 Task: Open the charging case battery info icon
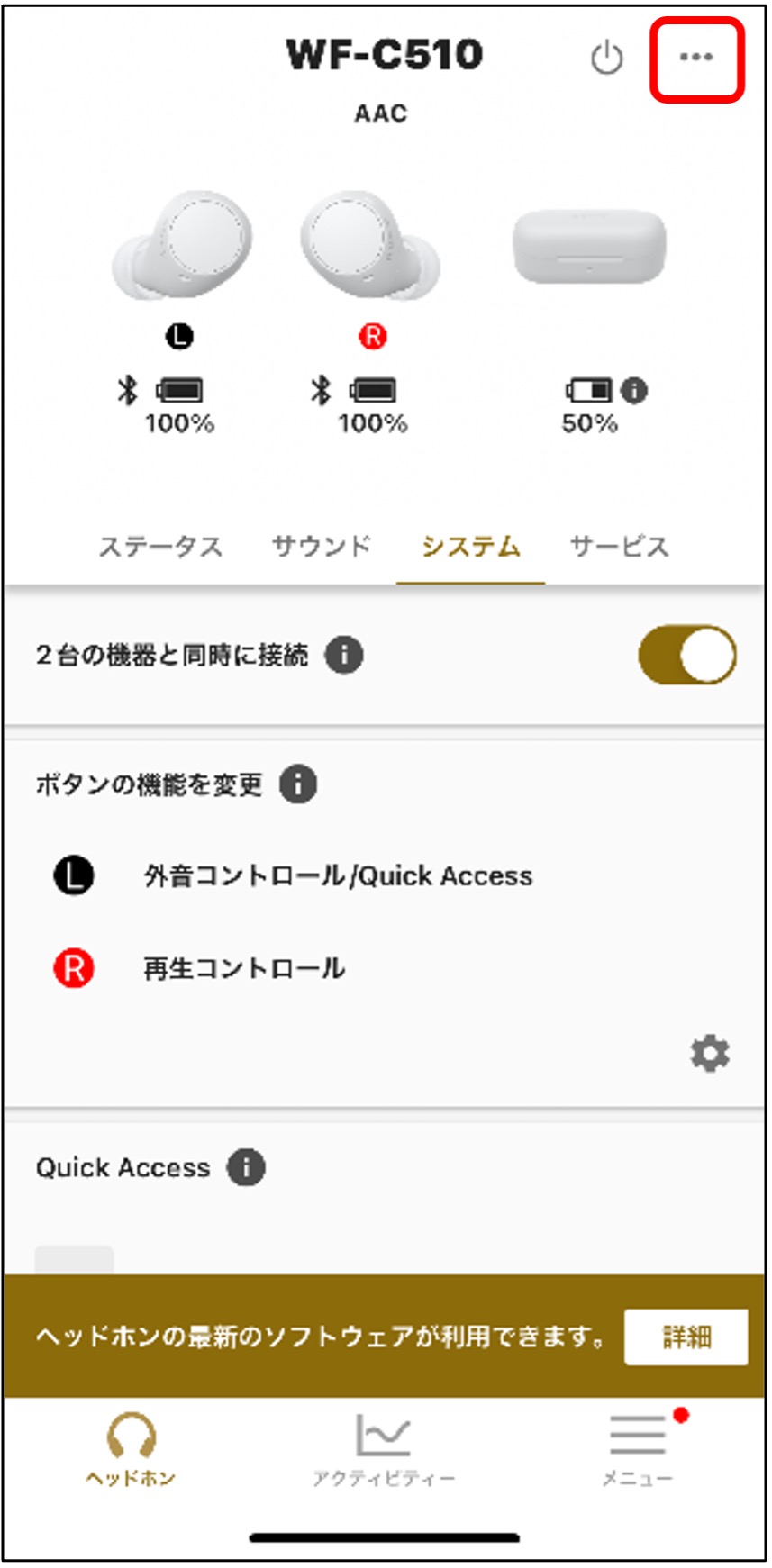[635, 390]
